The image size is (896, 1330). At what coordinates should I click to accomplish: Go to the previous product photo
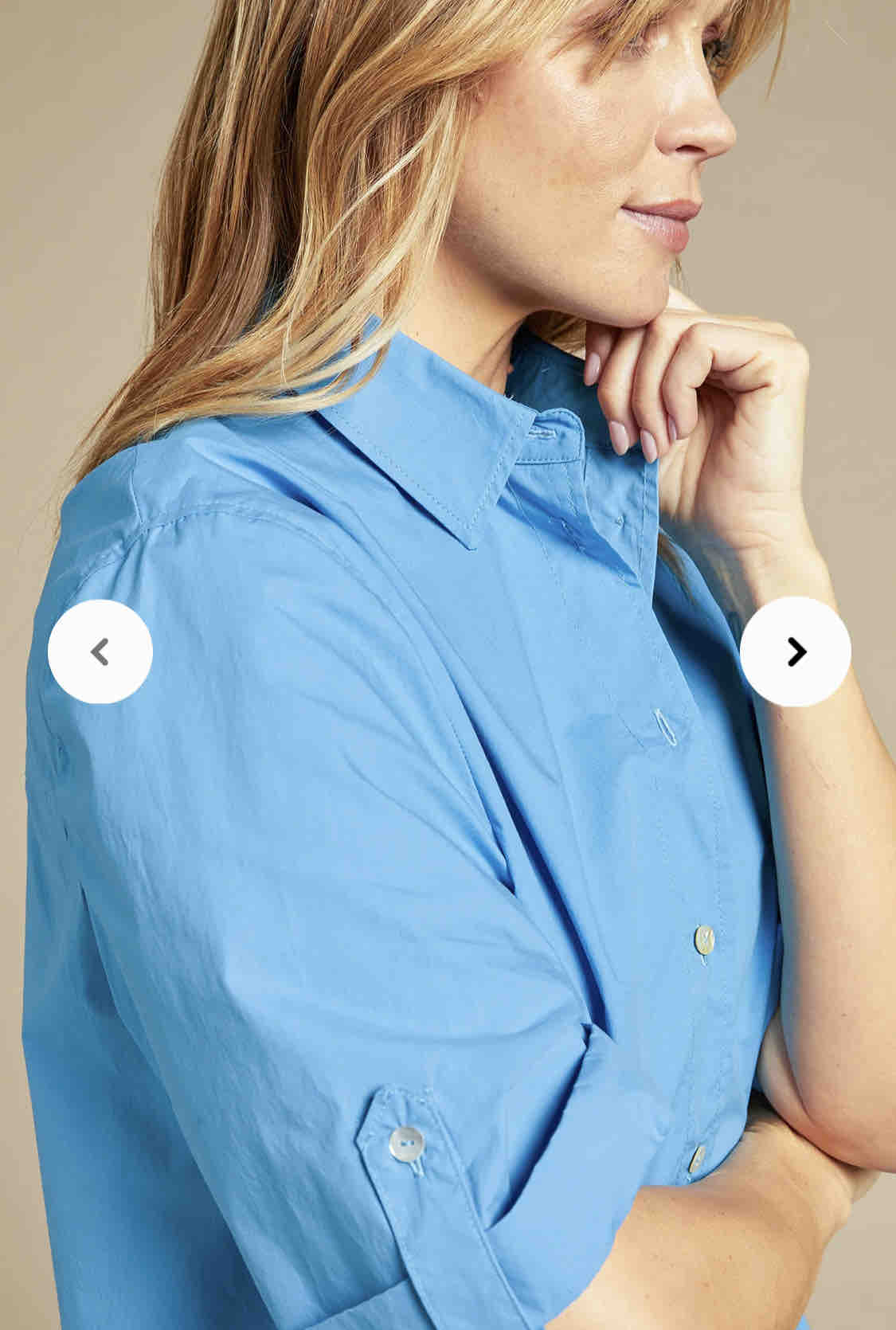(x=100, y=652)
